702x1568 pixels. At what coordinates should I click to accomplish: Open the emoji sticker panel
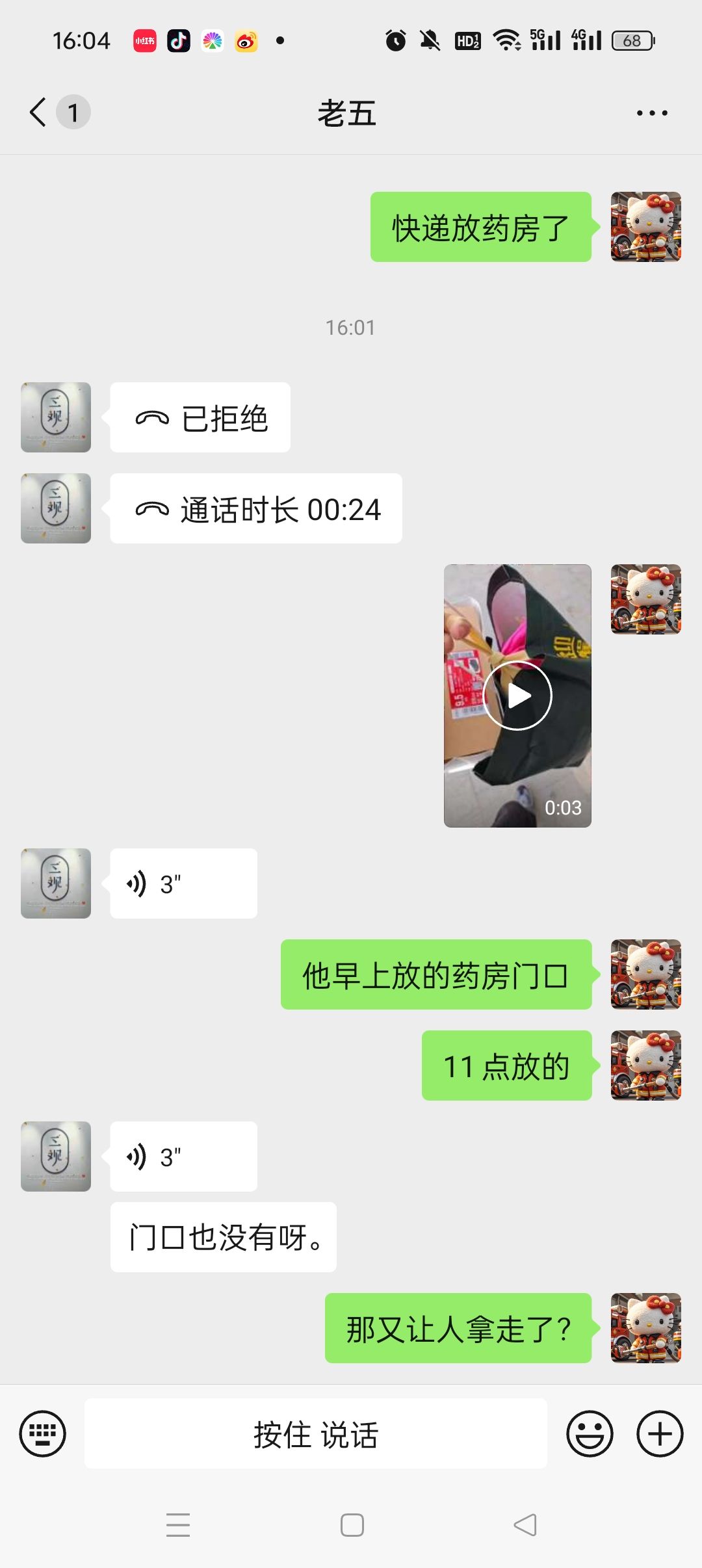[x=590, y=1433]
